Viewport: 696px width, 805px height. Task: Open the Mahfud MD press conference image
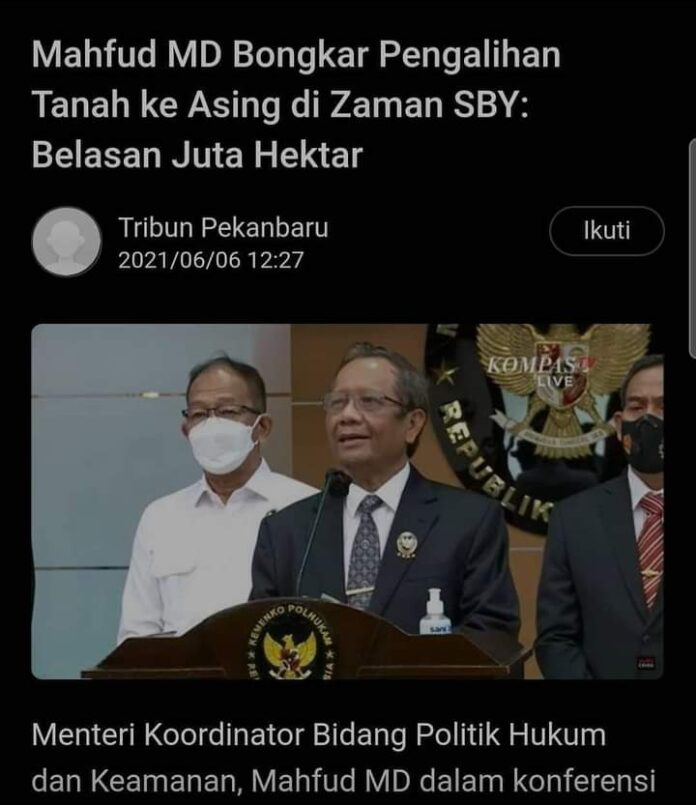[347, 501]
